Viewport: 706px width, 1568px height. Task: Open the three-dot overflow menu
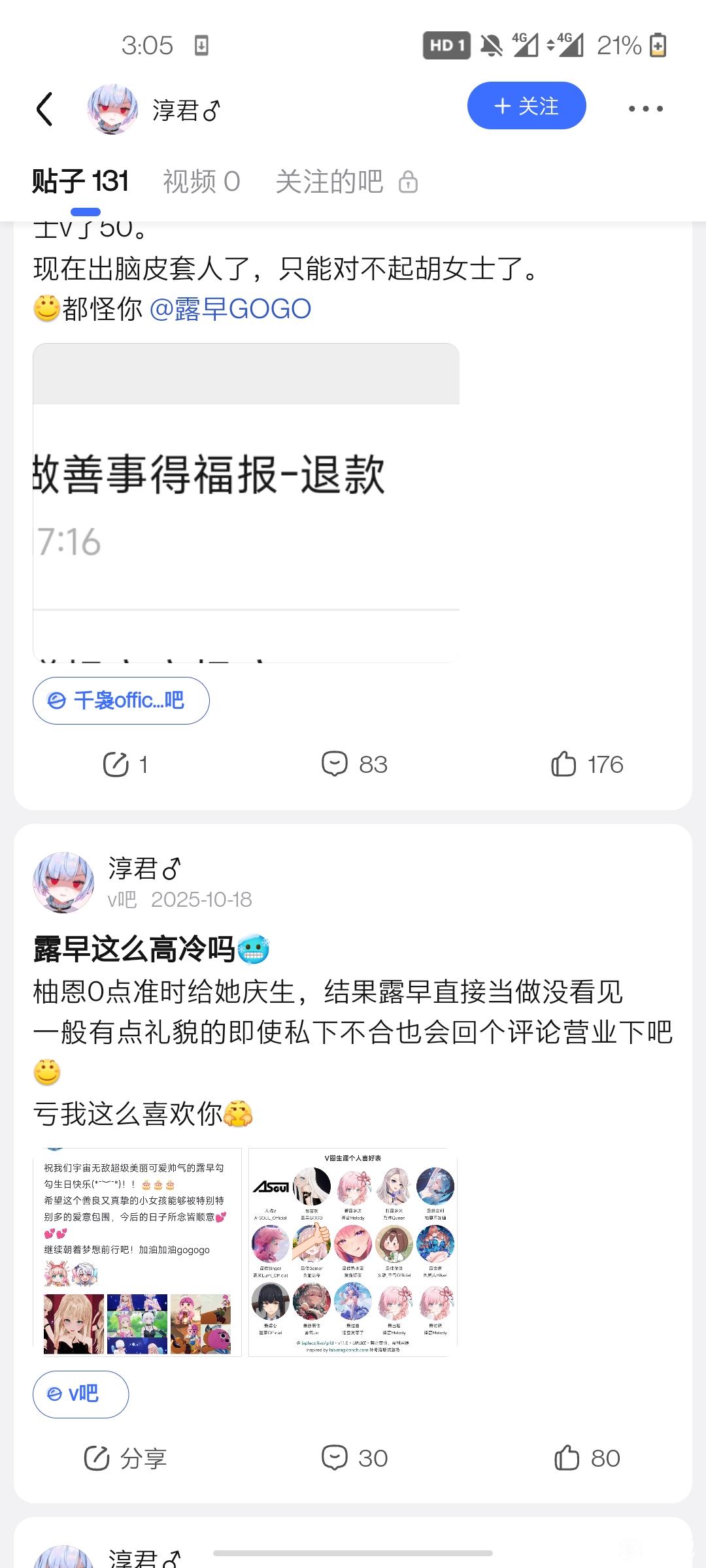(645, 108)
